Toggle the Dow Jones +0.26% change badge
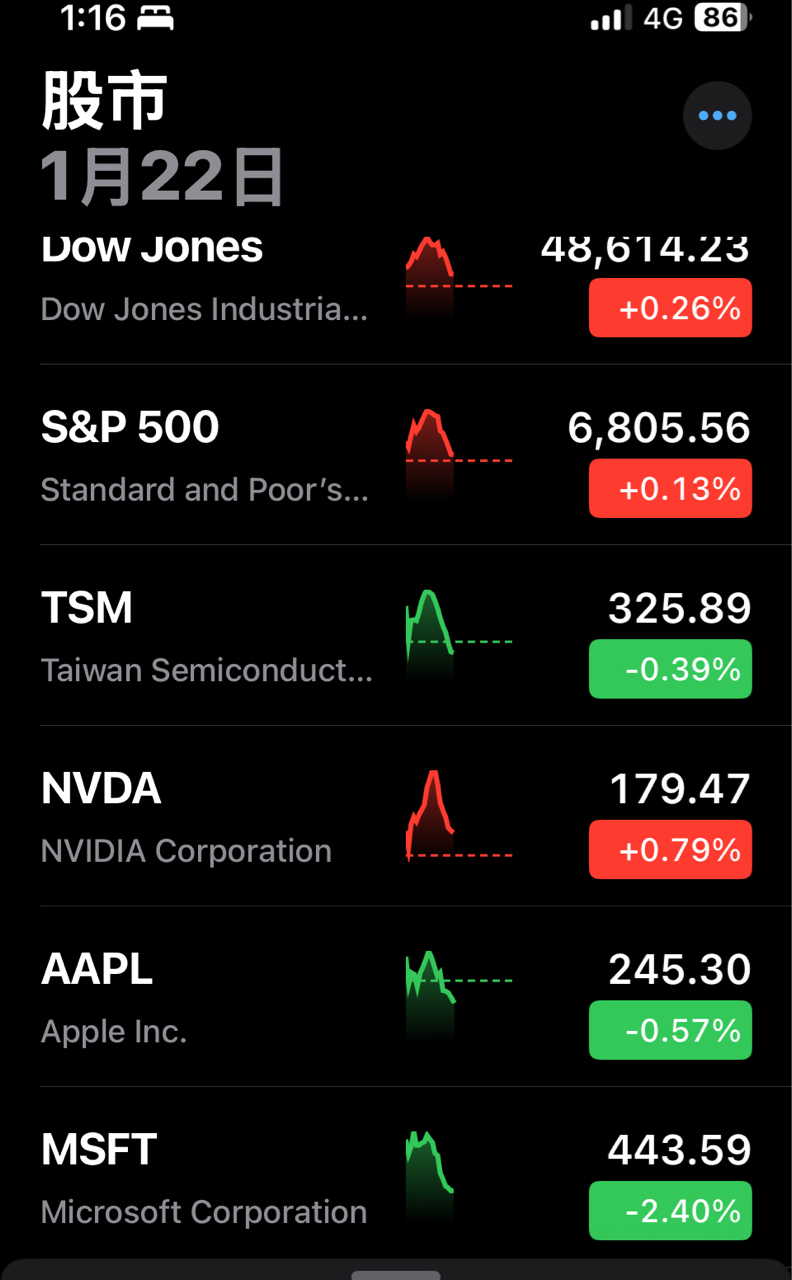Image resolution: width=792 pixels, height=1280 pixels. (670, 308)
